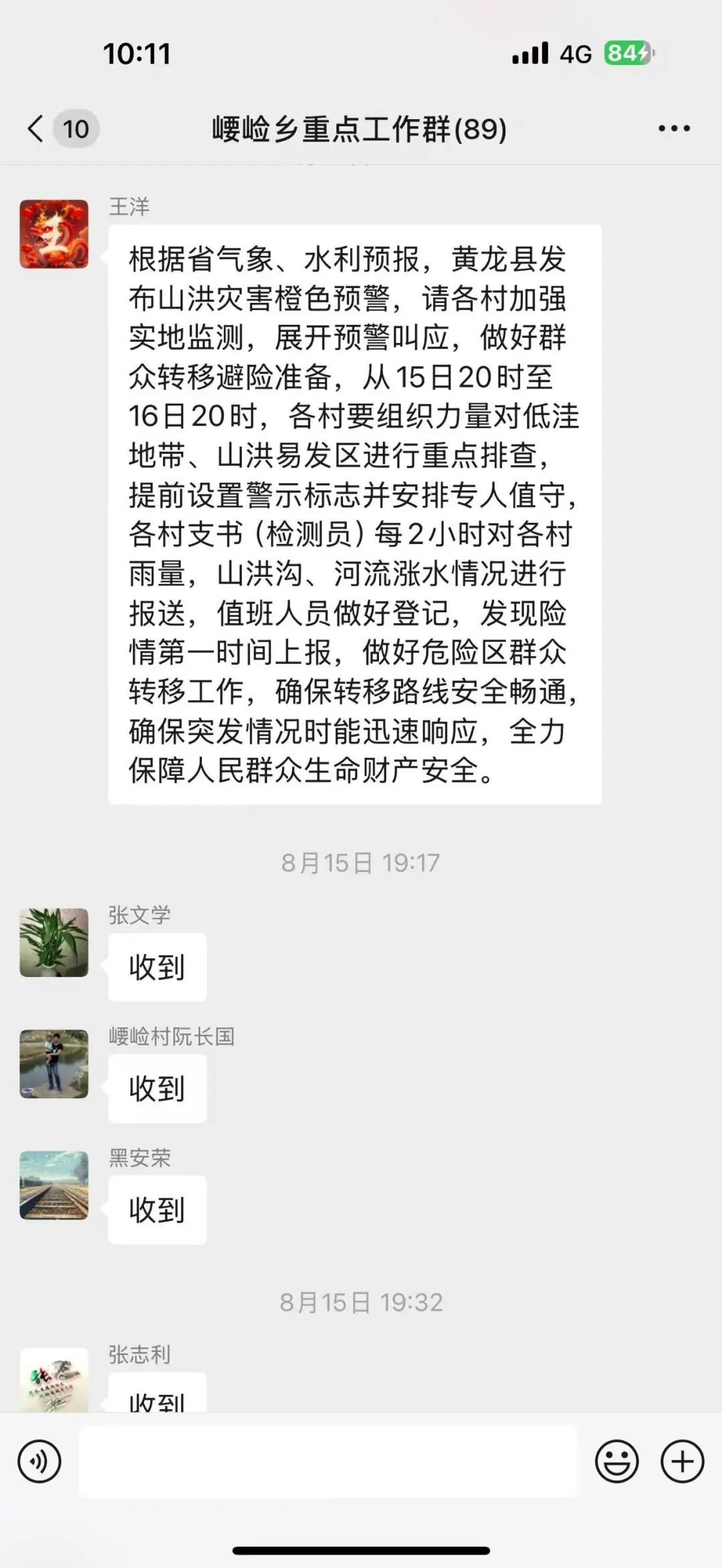The image size is (722, 1568).
Task: View 王洋's profile avatar
Action: pos(54,234)
